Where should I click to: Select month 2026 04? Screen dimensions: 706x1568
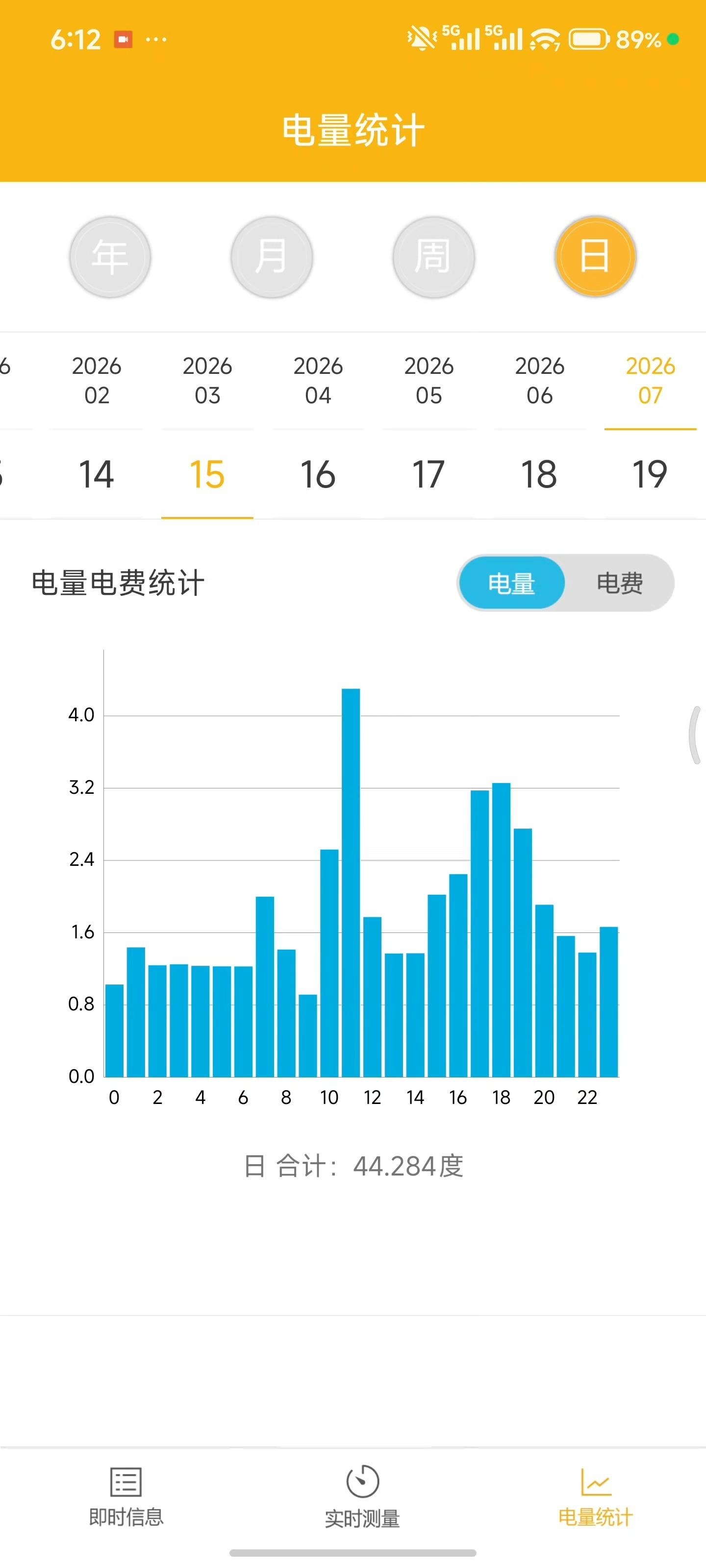(318, 380)
